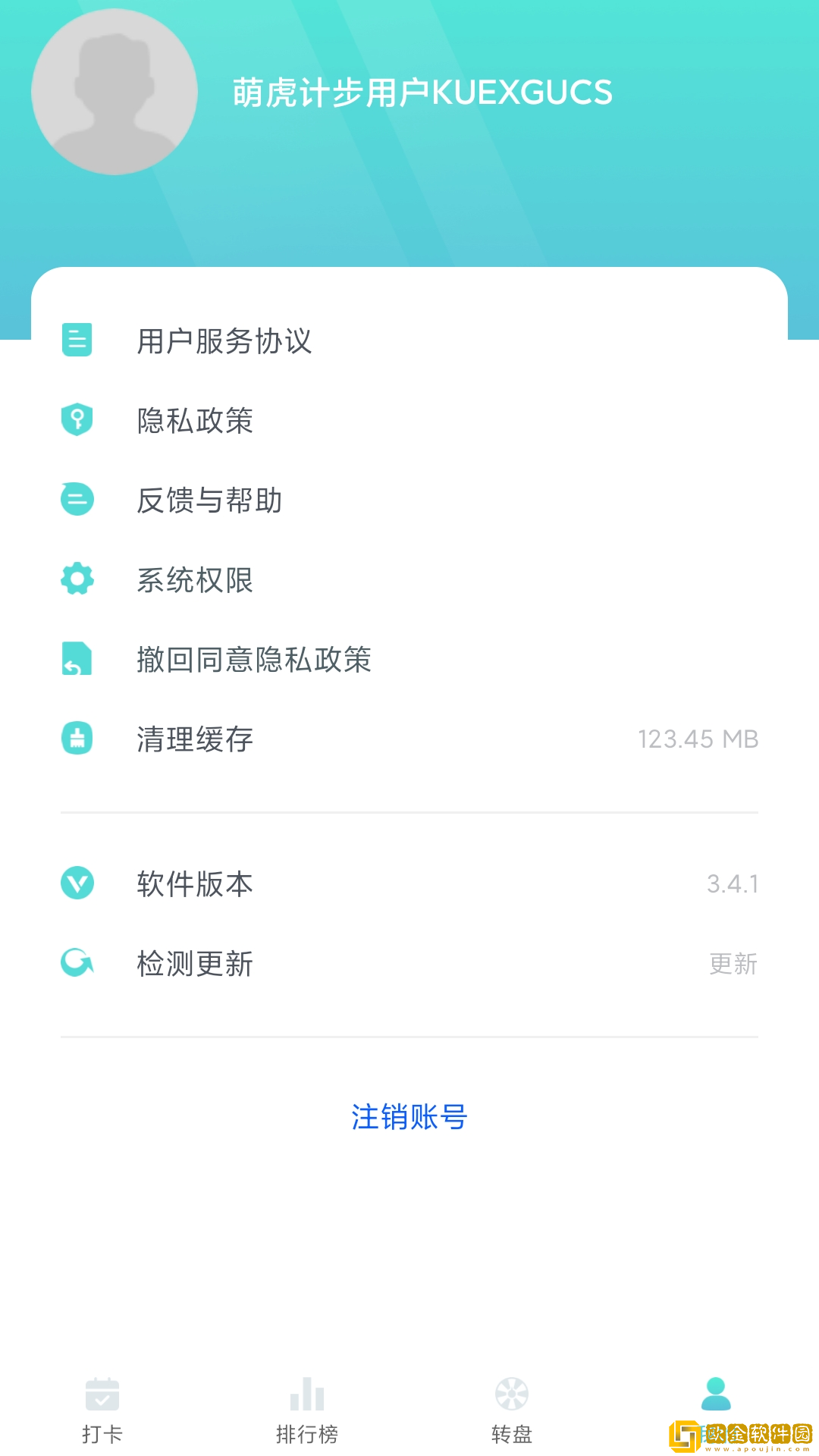Open the gear icon next to 系统权限
This screenshot has width=819, height=1456.
[x=77, y=579]
